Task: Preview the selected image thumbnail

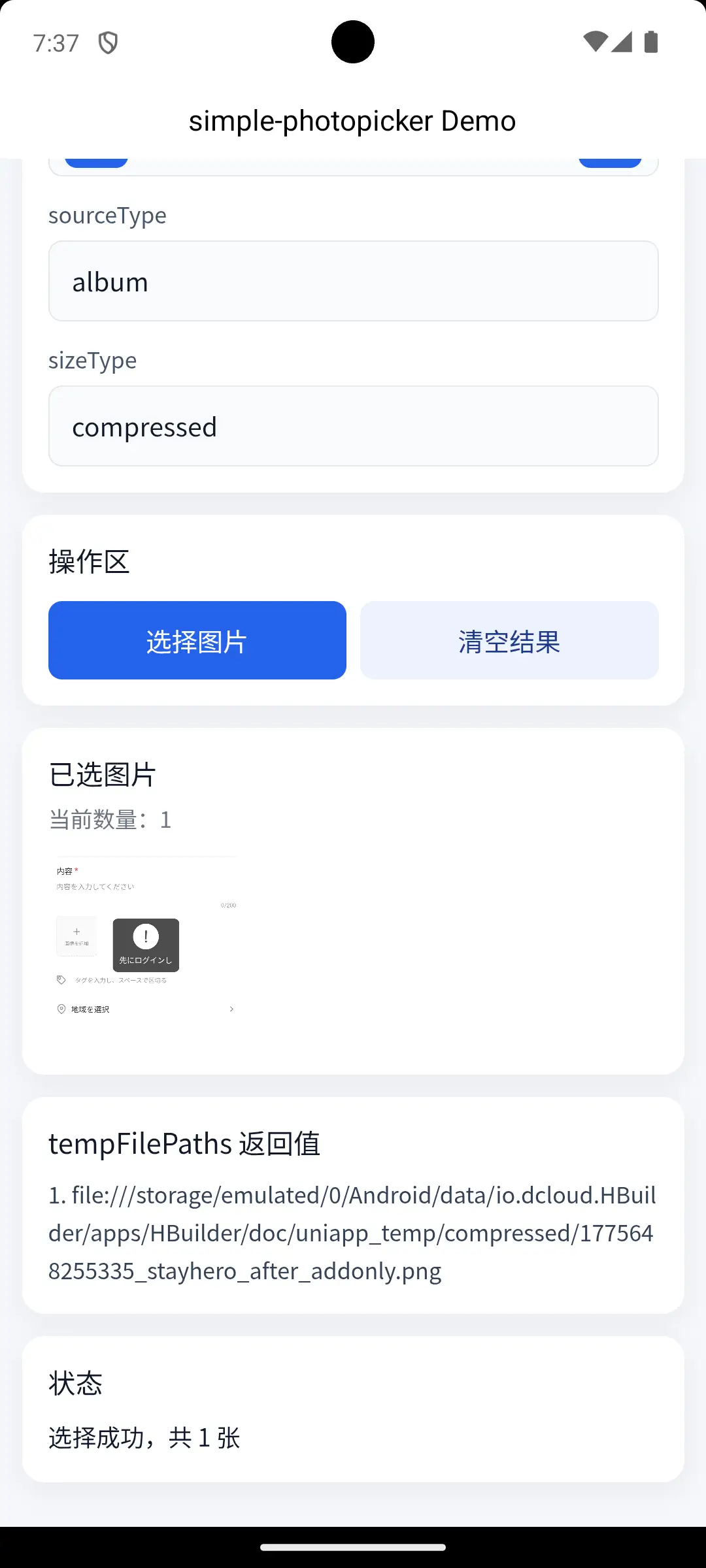Action: tap(146, 941)
